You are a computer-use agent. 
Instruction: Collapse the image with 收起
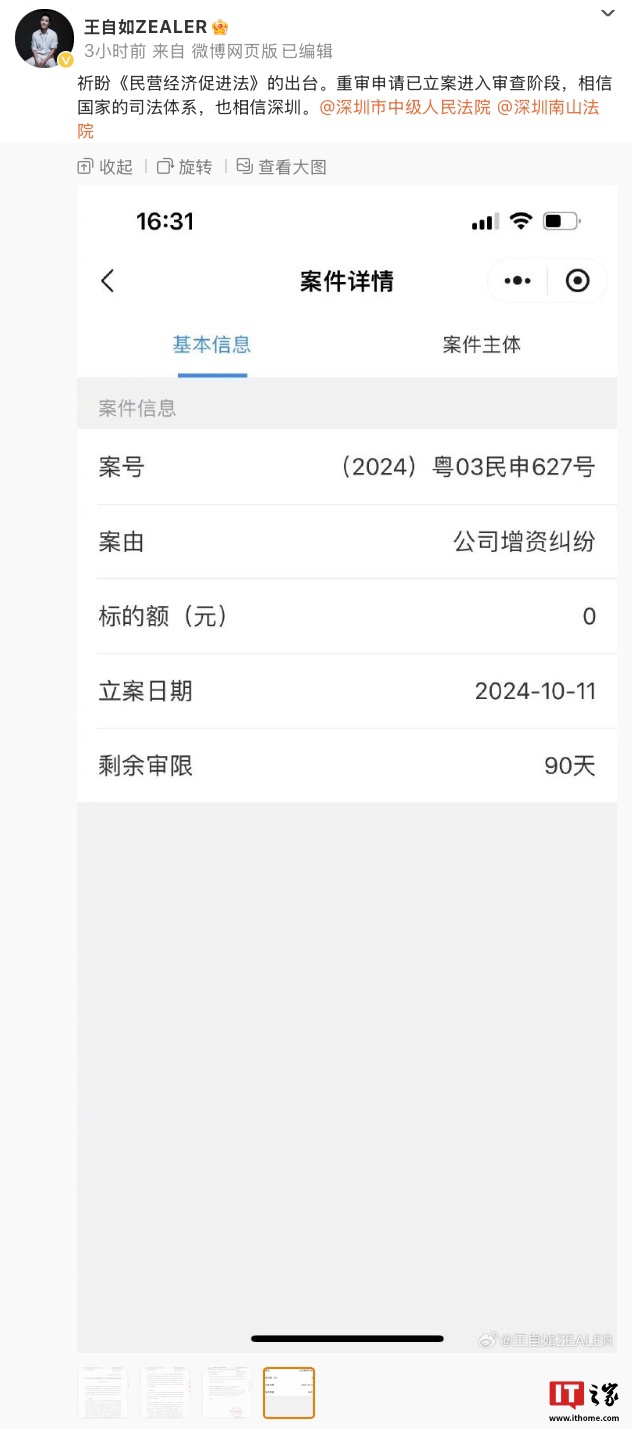click(105, 167)
